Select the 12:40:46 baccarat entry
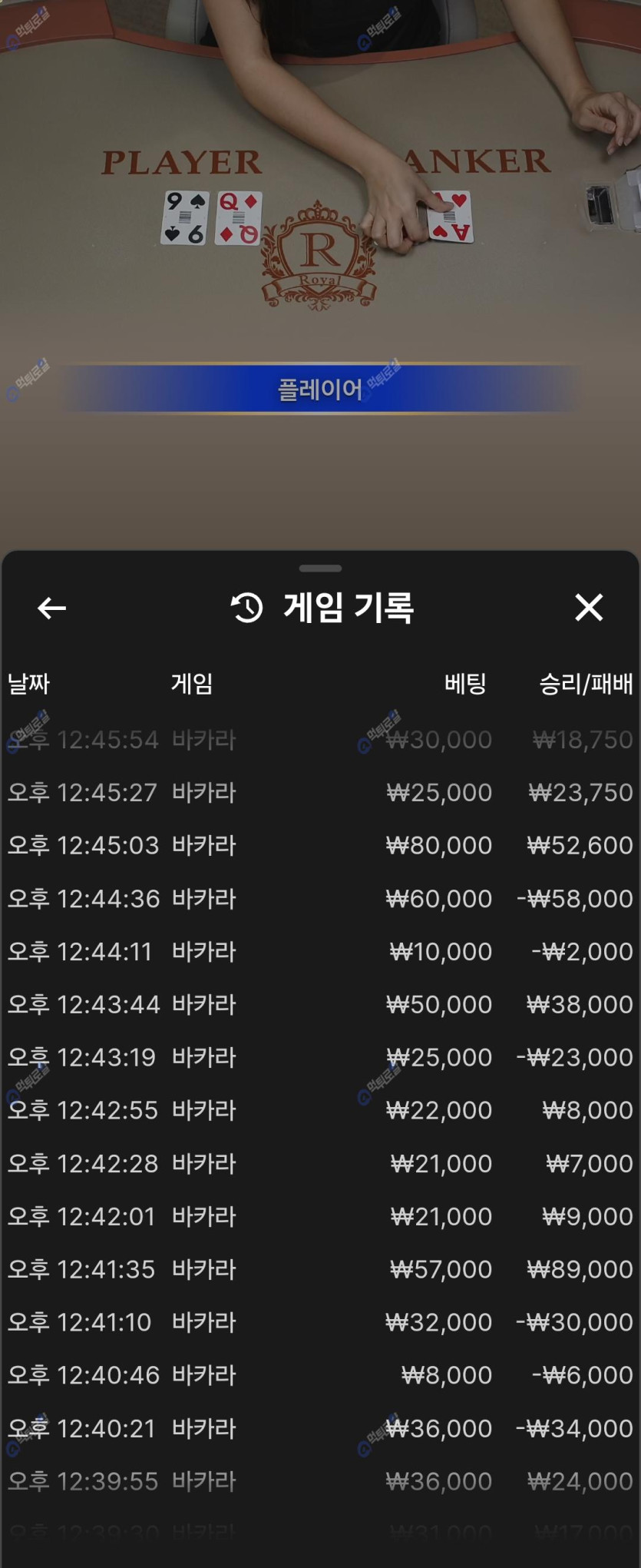The width and height of the screenshot is (641, 1568). click(320, 1375)
